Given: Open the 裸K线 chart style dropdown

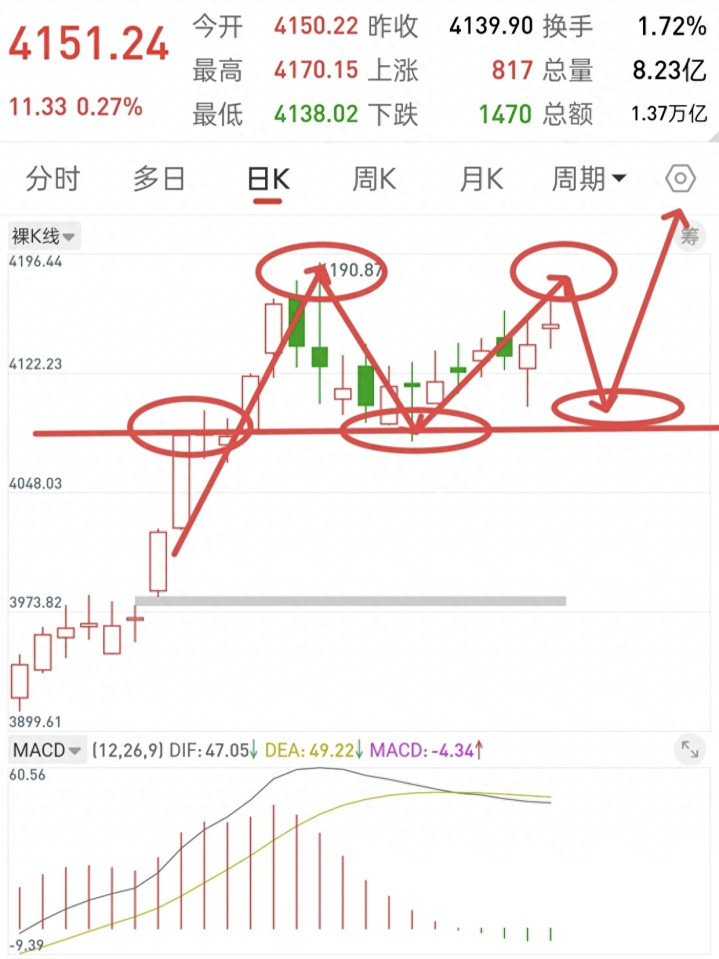Looking at the screenshot, I should [x=43, y=236].
